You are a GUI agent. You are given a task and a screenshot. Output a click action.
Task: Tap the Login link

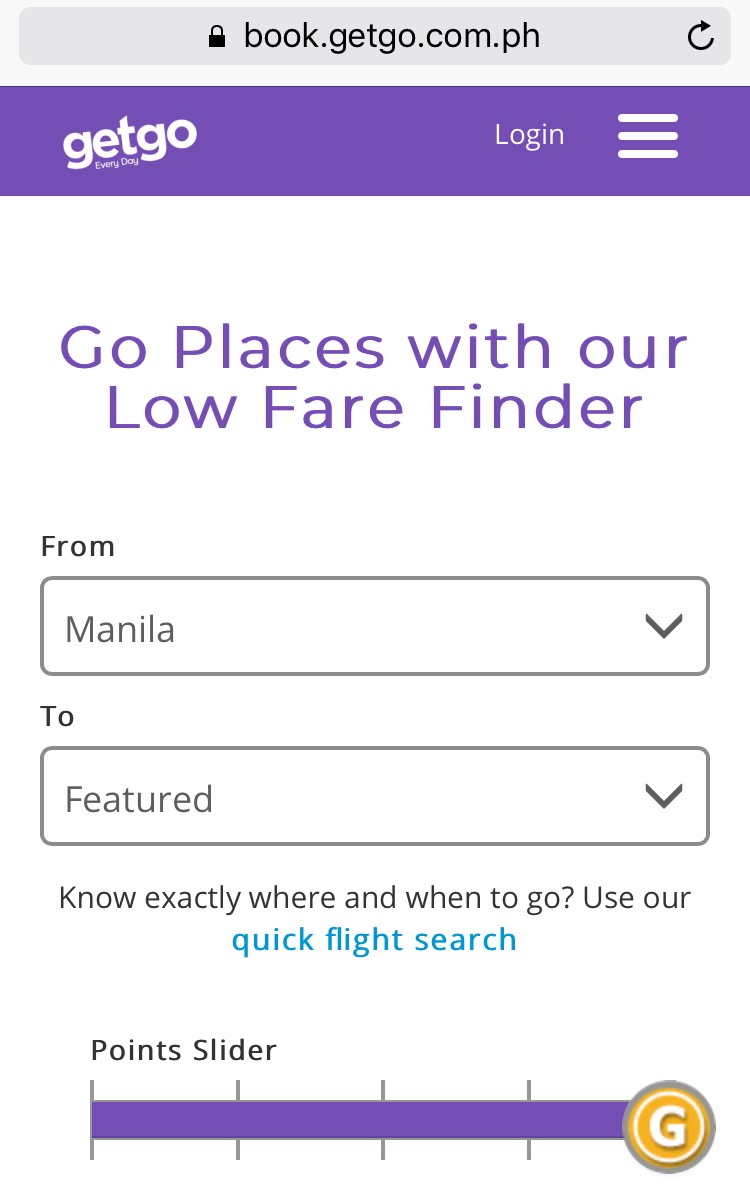point(529,135)
